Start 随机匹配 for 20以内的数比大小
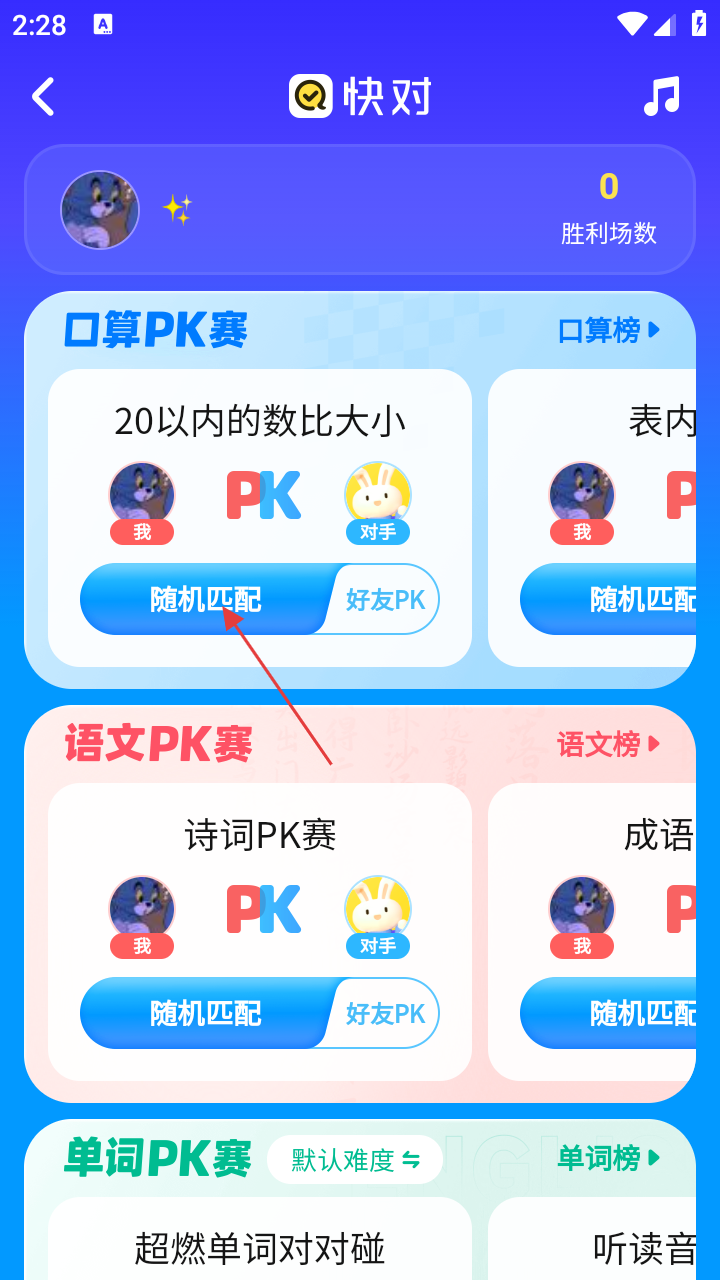This screenshot has height=1280, width=720. coord(205,599)
